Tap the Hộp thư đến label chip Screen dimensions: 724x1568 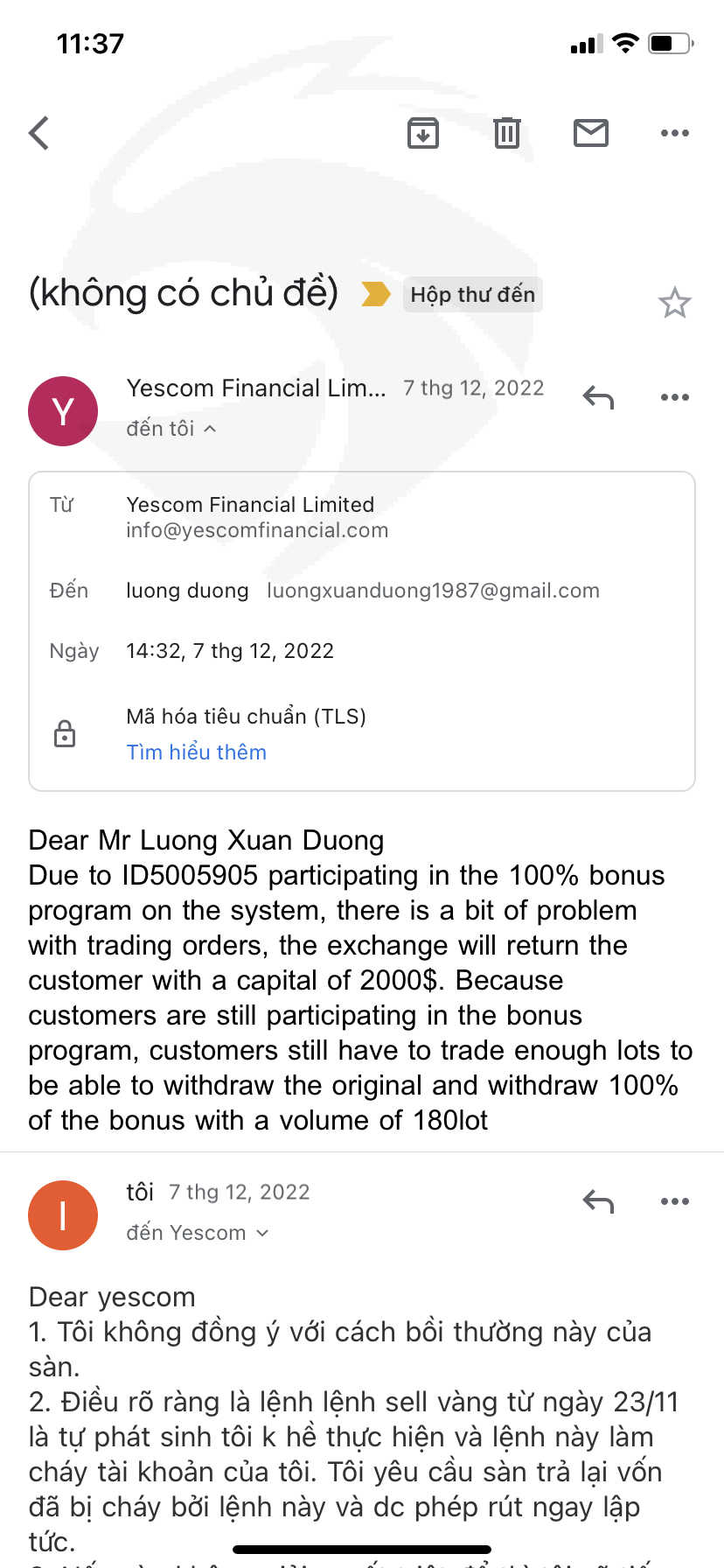coord(473,295)
